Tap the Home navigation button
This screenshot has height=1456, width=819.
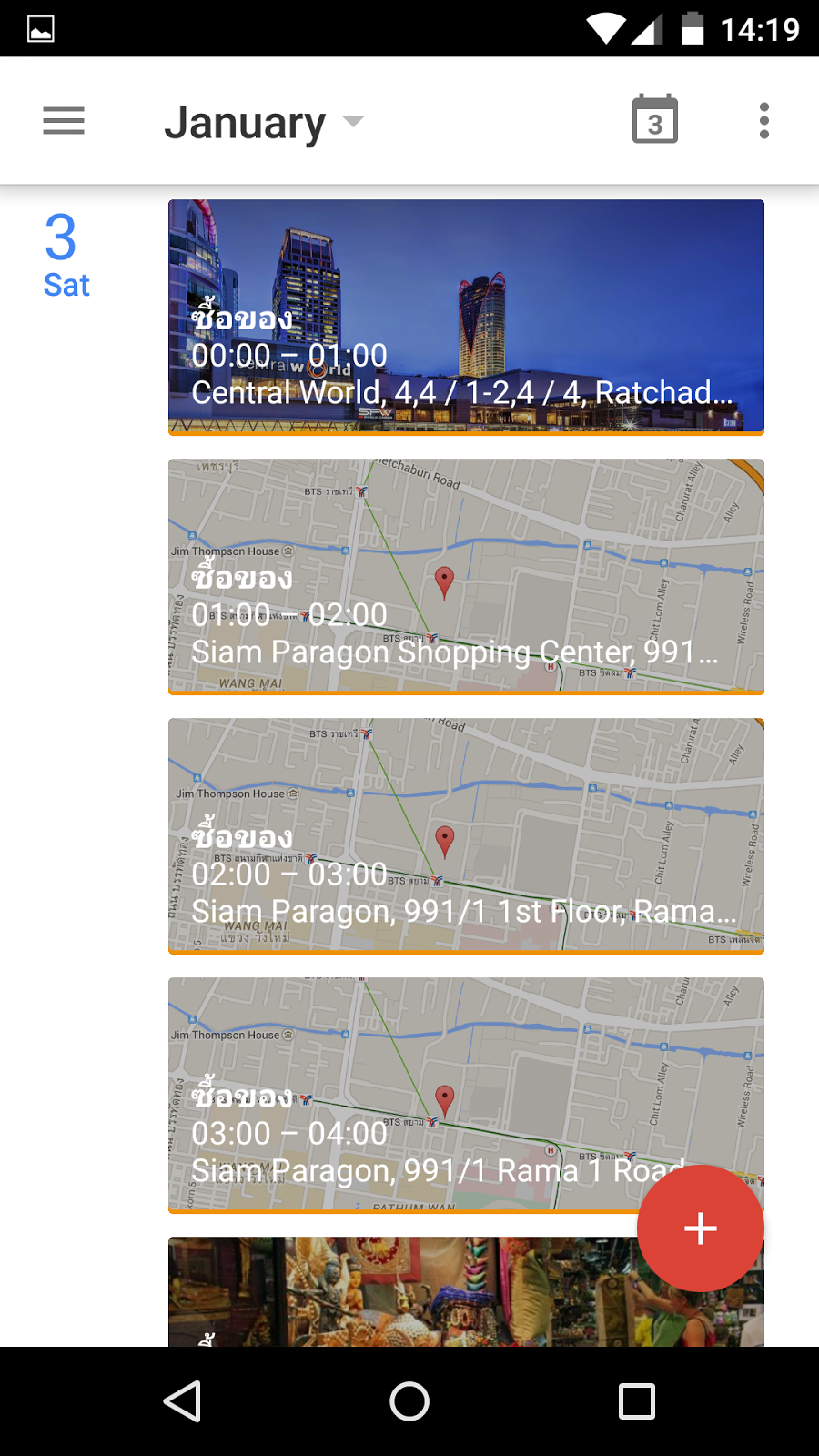click(409, 1401)
